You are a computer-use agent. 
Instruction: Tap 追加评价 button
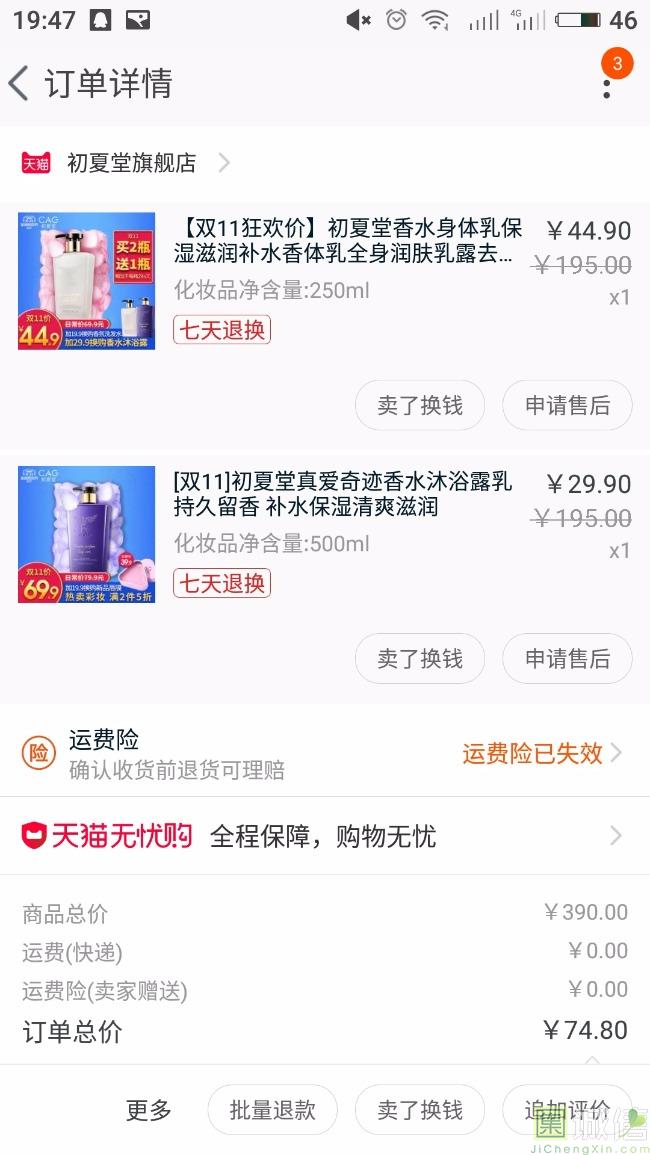coord(567,1110)
